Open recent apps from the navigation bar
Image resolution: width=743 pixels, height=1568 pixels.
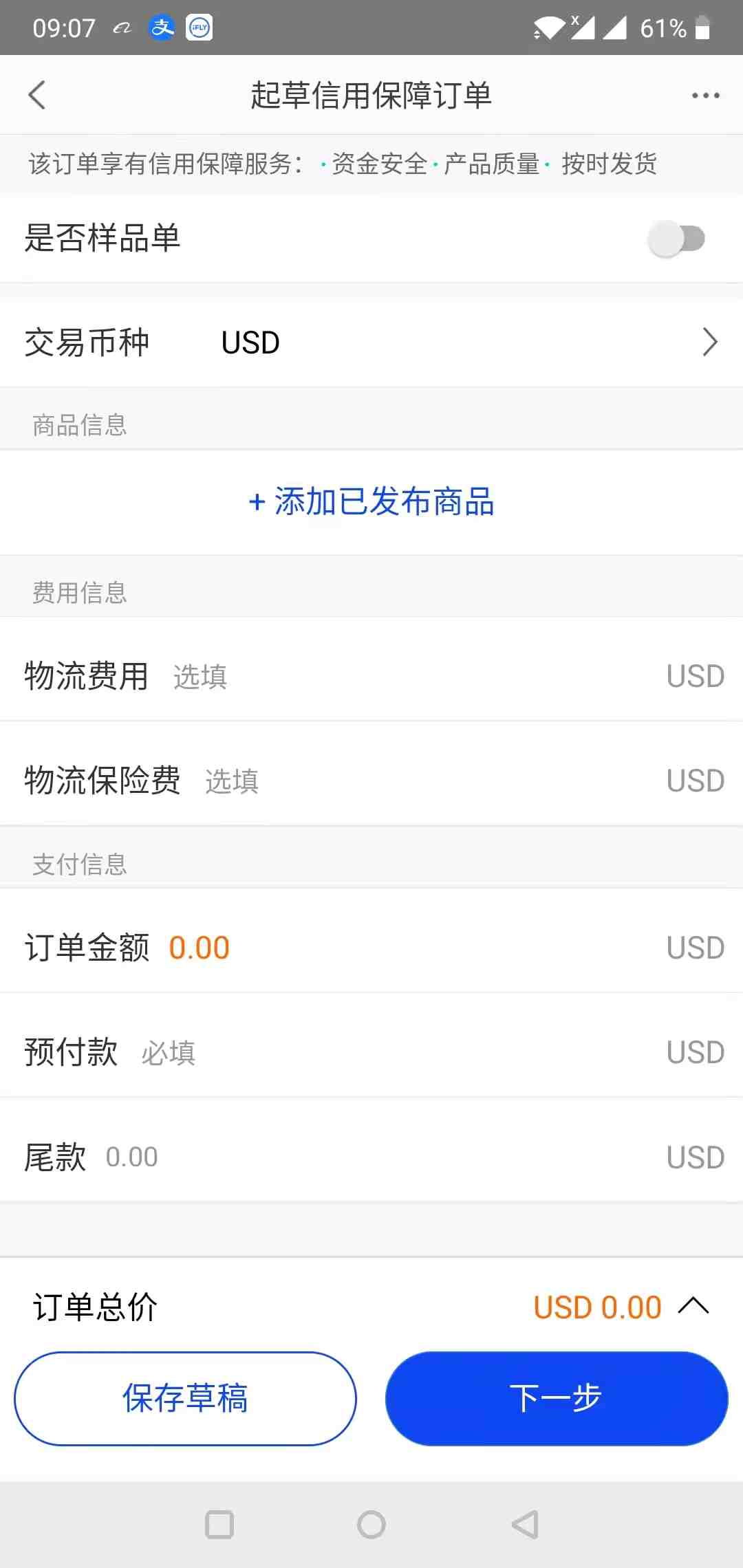coord(219,1525)
